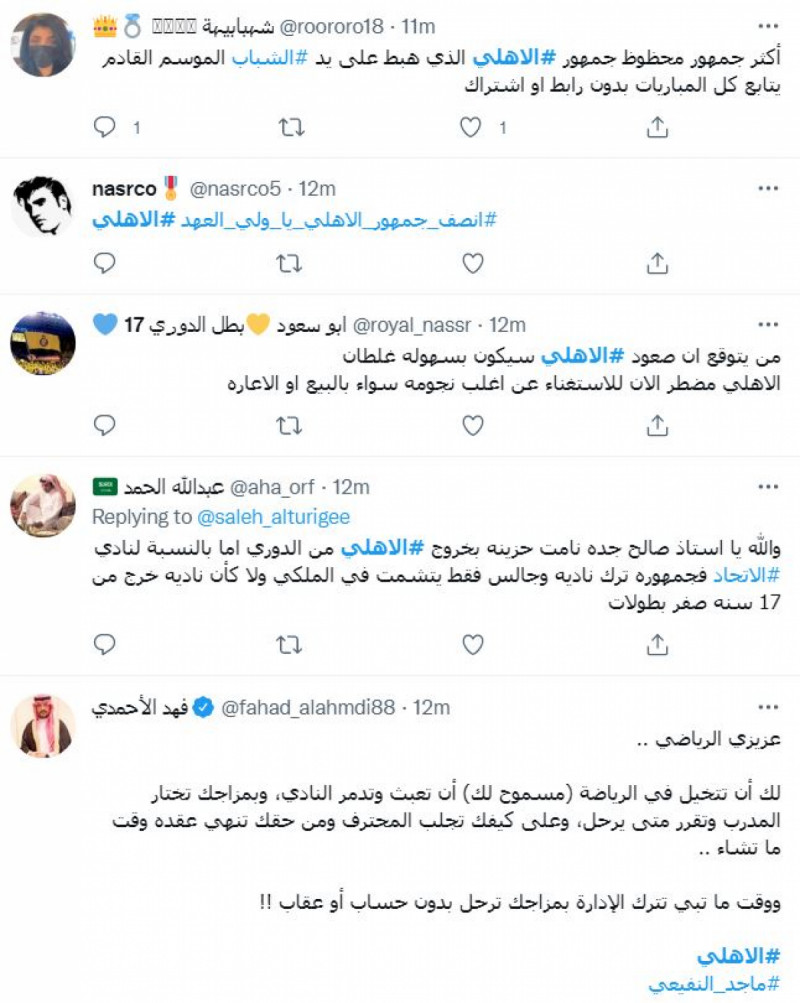
Task: Open more options on aha_orf's tweet
Action: click(x=767, y=487)
